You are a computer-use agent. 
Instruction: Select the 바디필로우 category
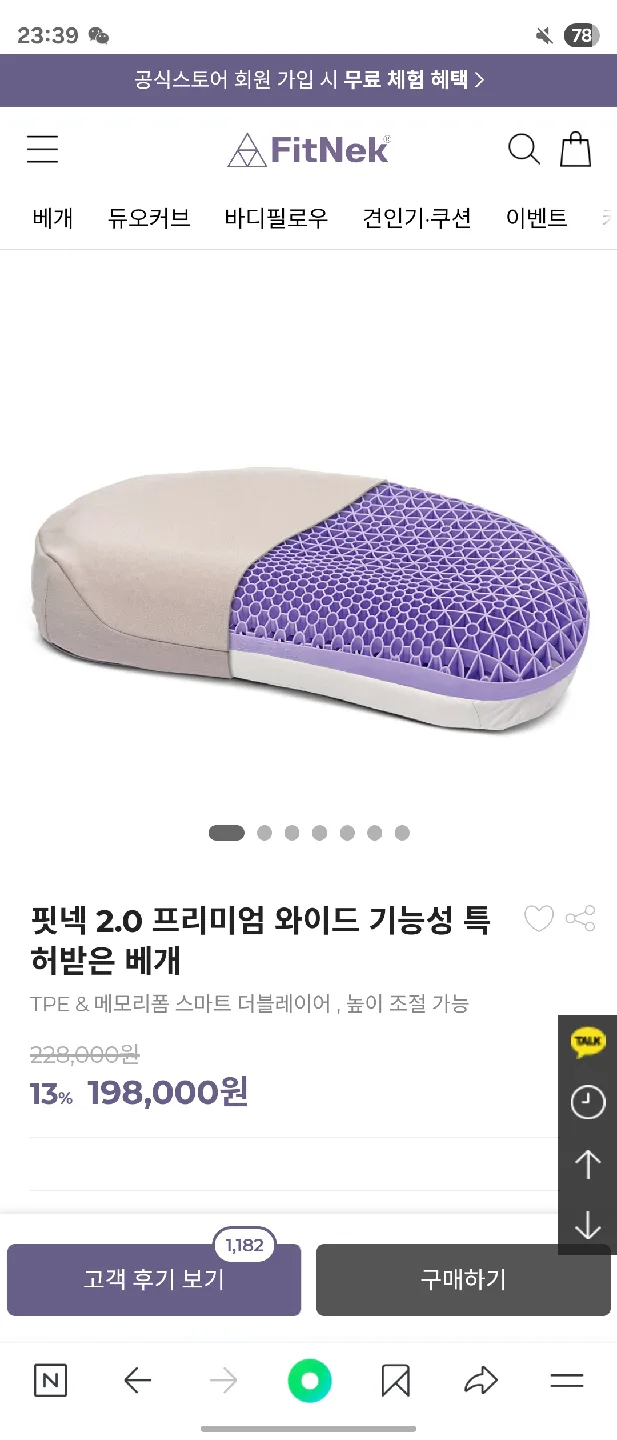click(276, 218)
